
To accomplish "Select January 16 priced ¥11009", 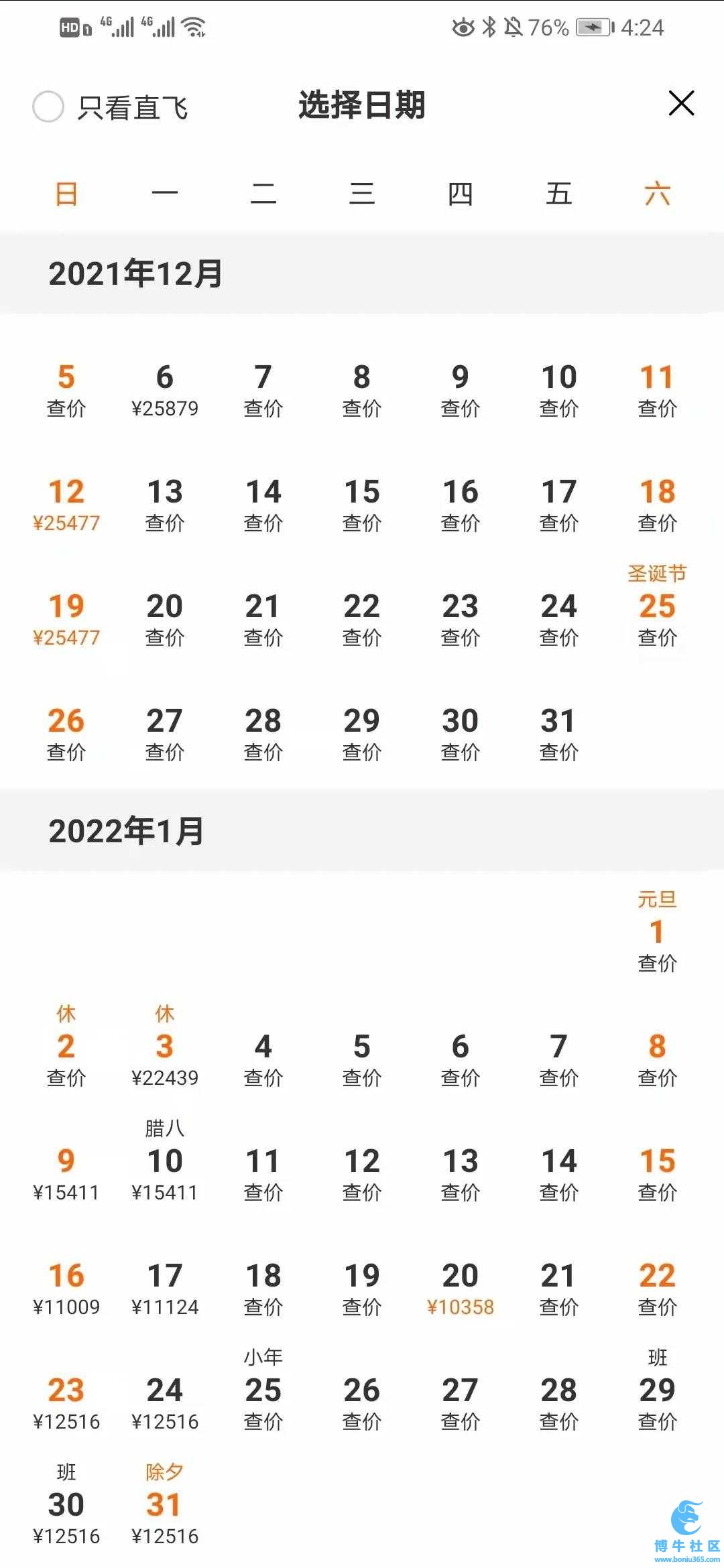I will point(66,1289).
